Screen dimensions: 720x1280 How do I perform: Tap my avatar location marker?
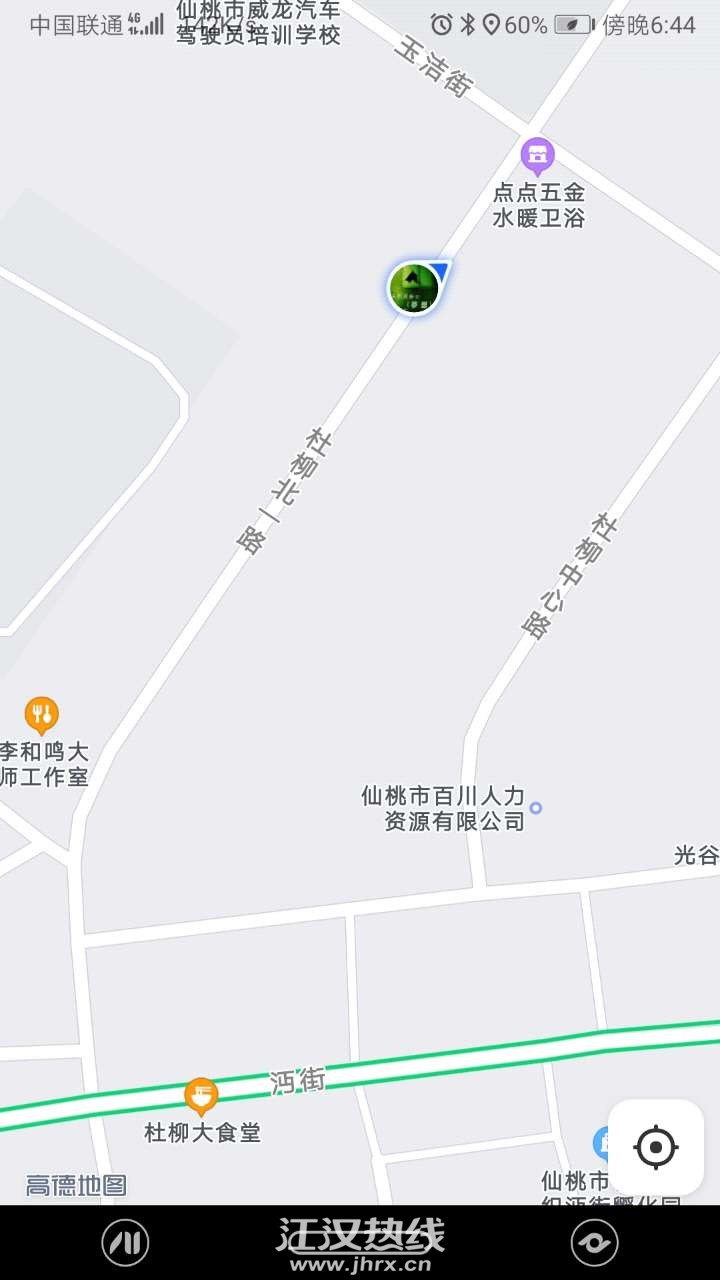click(x=414, y=288)
